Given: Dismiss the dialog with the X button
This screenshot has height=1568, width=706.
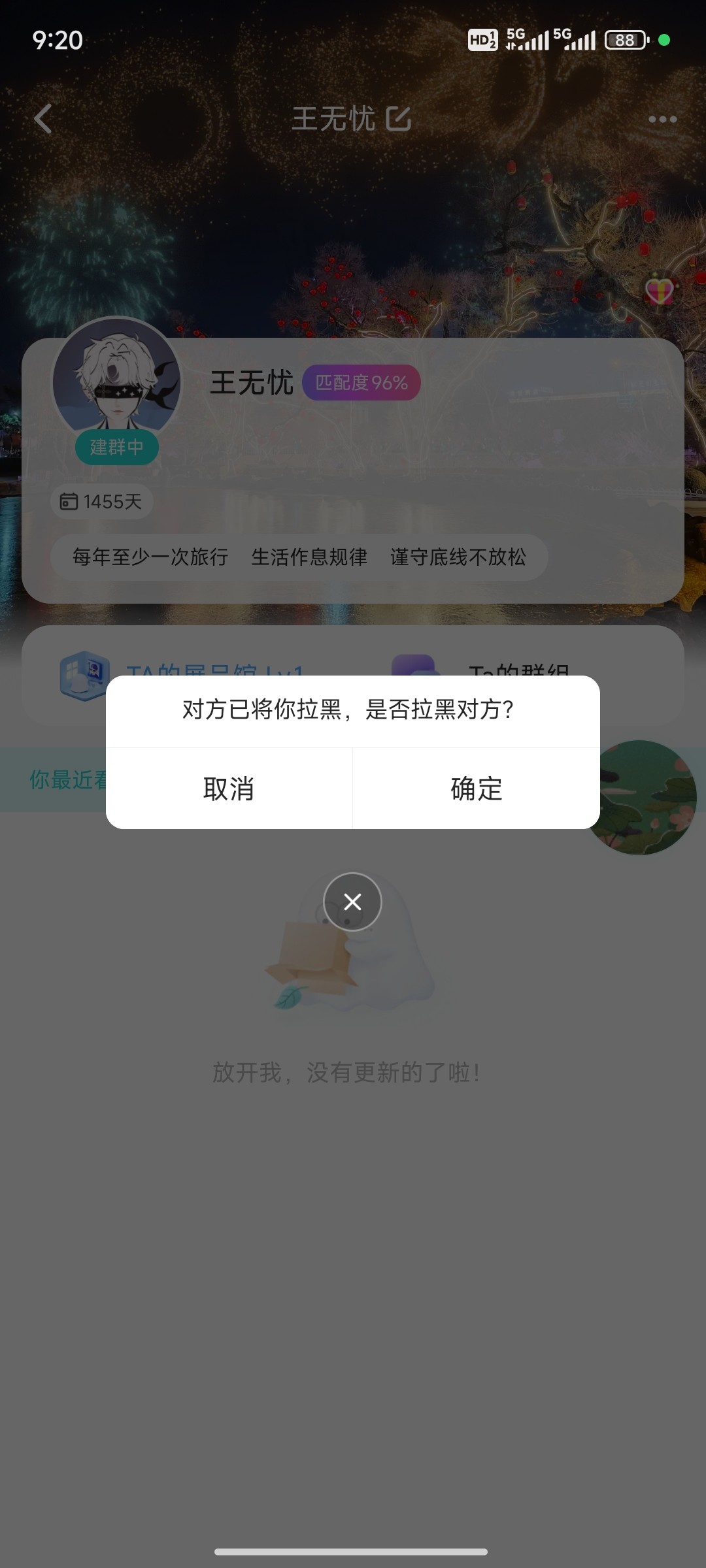Looking at the screenshot, I should [352, 902].
